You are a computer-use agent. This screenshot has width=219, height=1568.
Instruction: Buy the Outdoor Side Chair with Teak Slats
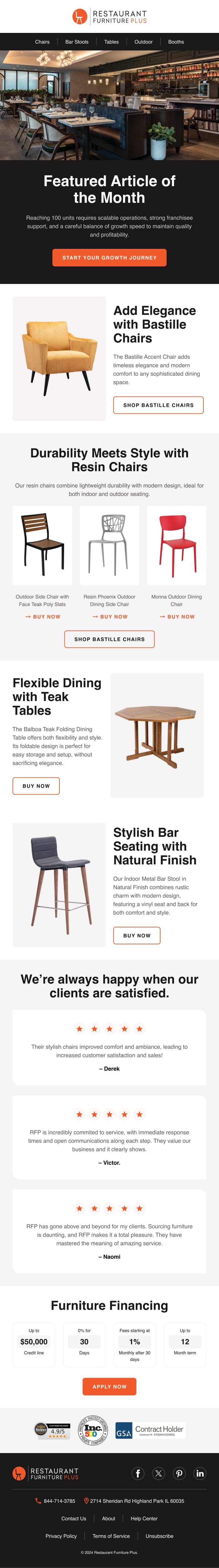pyautogui.click(x=43, y=616)
